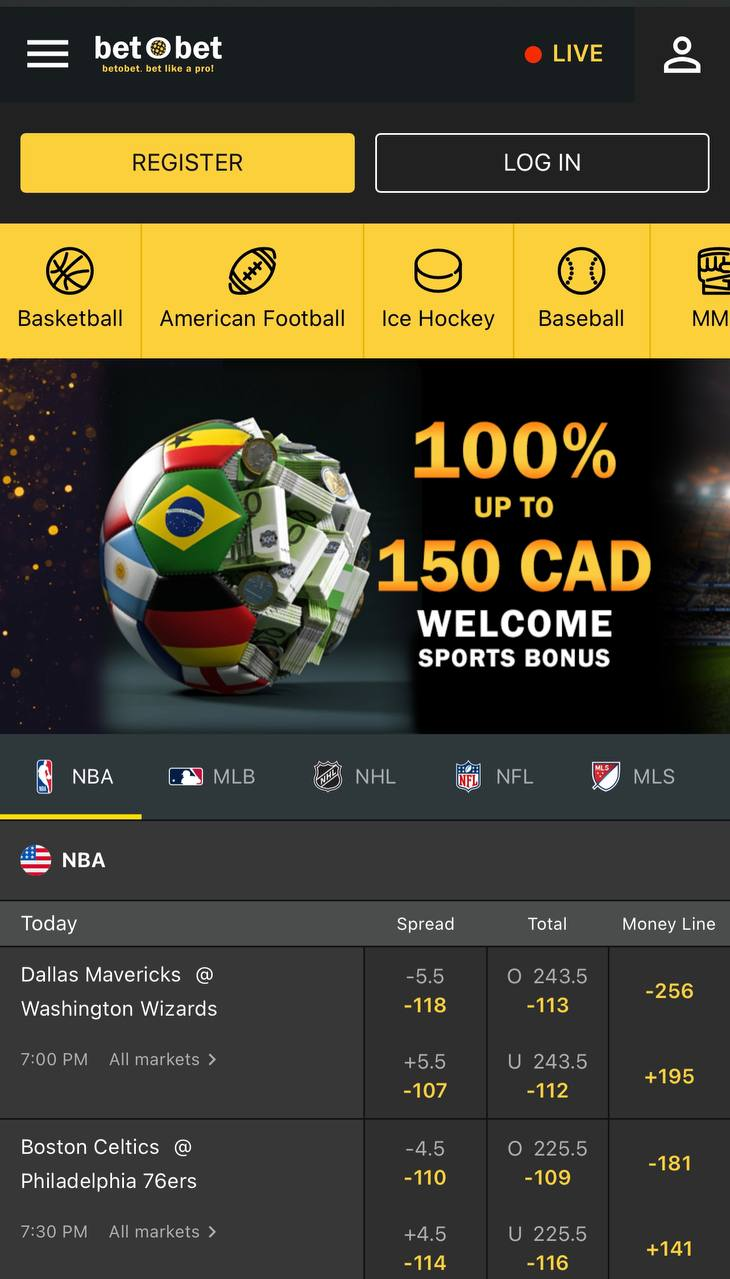
Task: Pick Mavericks -256 money line
Action: tap(669, 991)
